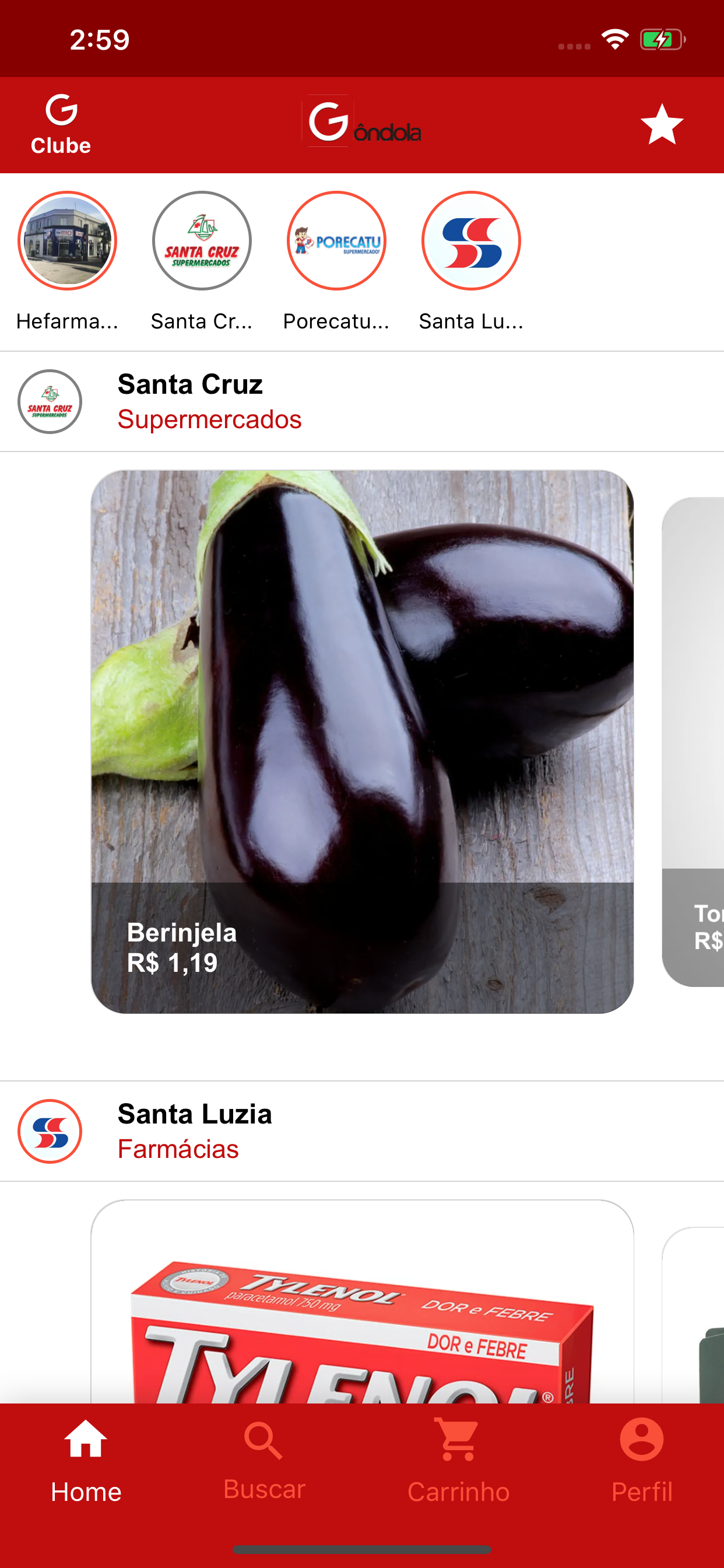724x1568 pixels.
Task: Open the favorites star
Action: (661, 125)
